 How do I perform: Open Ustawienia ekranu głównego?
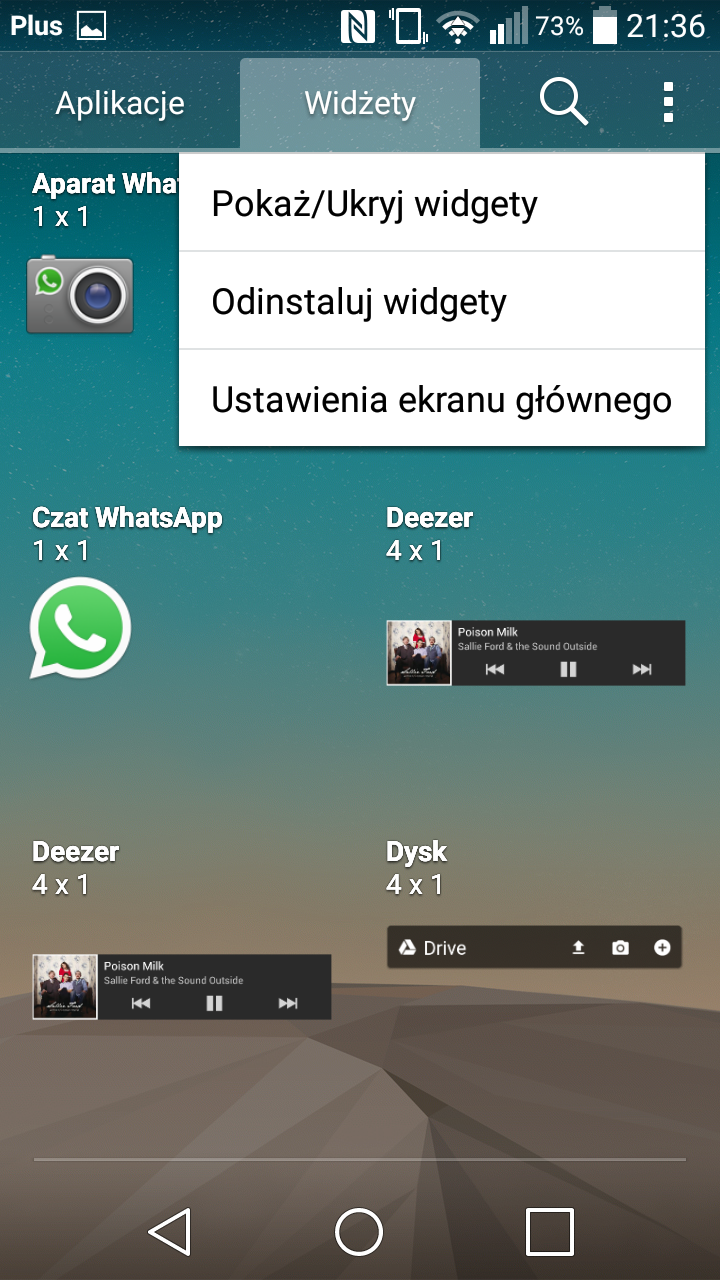pos(442,399)
